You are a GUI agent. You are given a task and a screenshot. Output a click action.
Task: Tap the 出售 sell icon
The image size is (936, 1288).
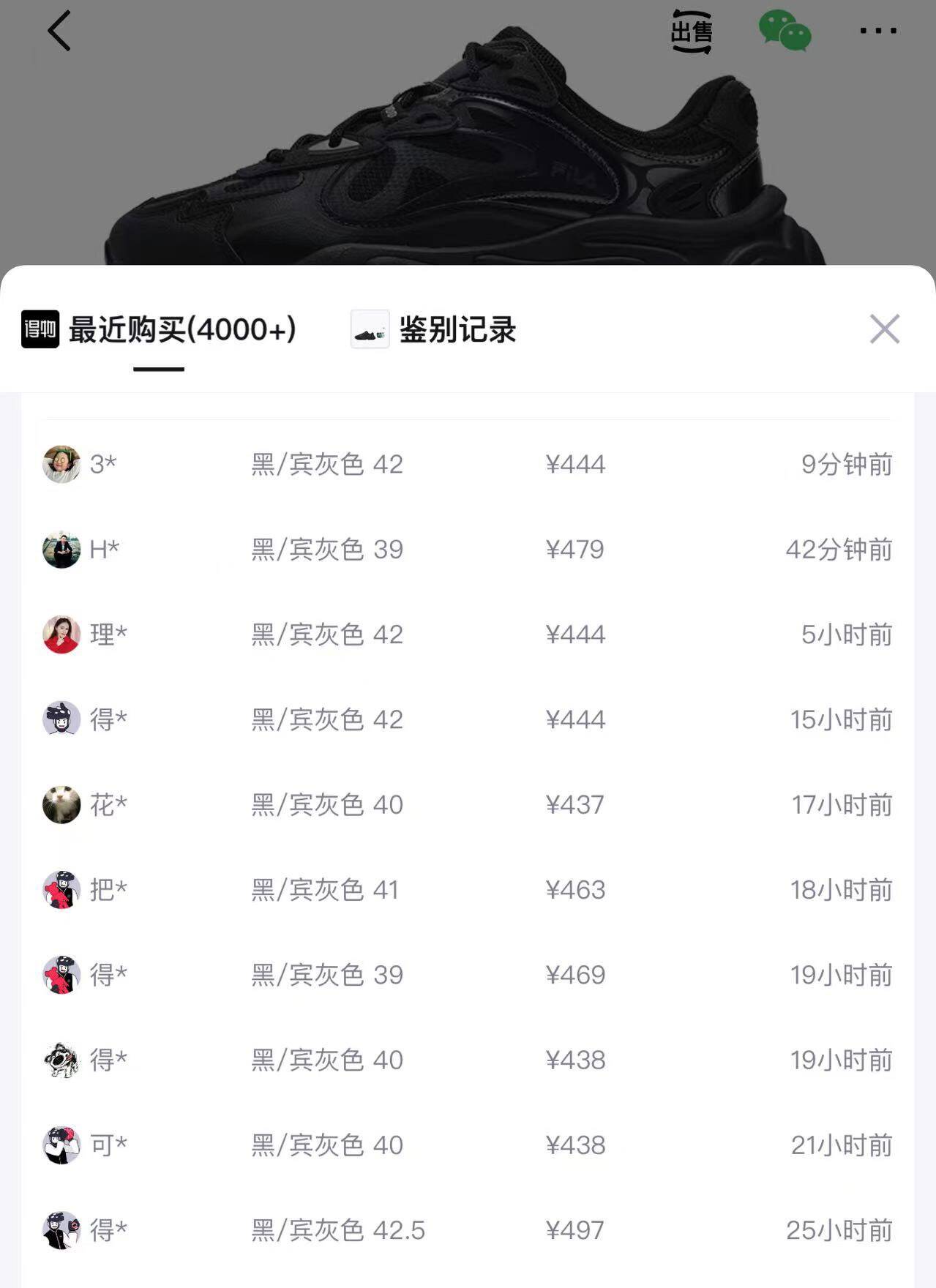[x=691, y=31]
